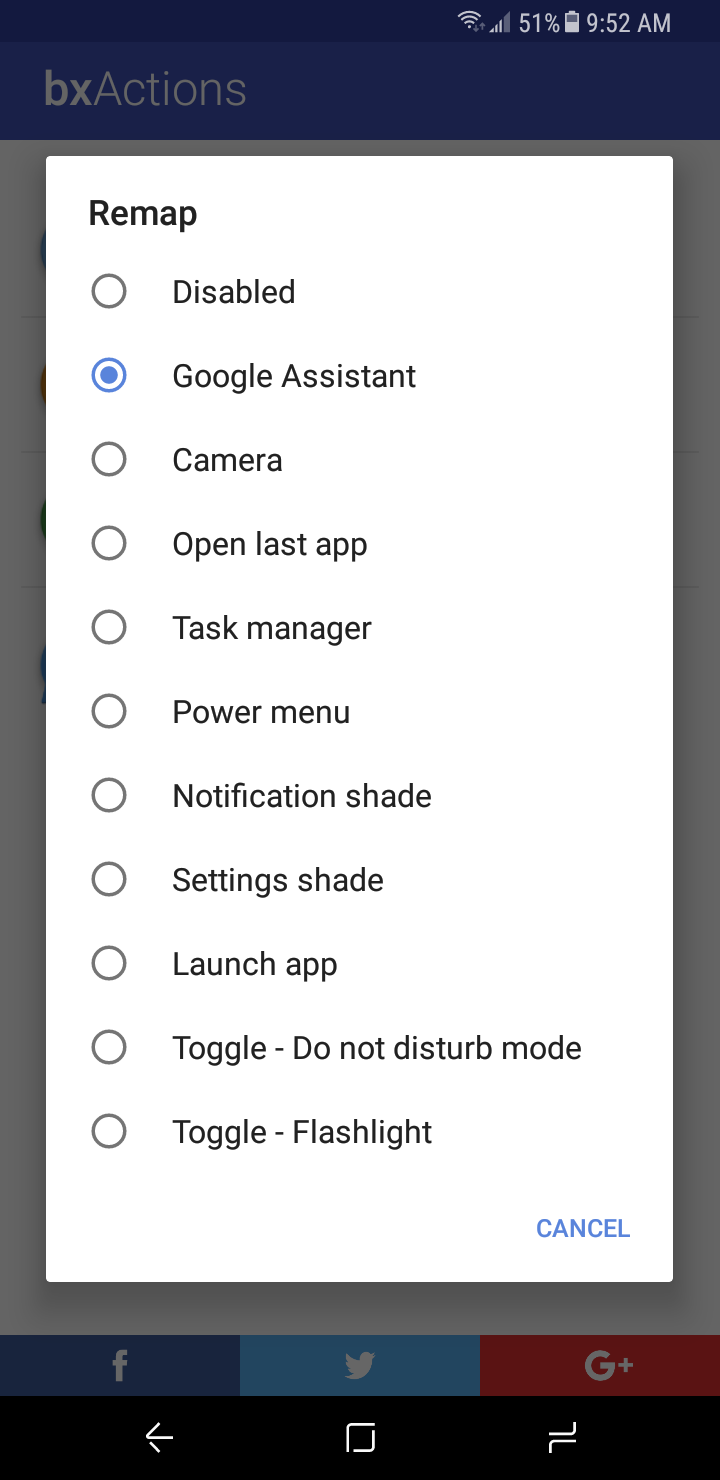720x1480 pixels.
Task: Select Camera as remap action
Action: coord(109,460)
